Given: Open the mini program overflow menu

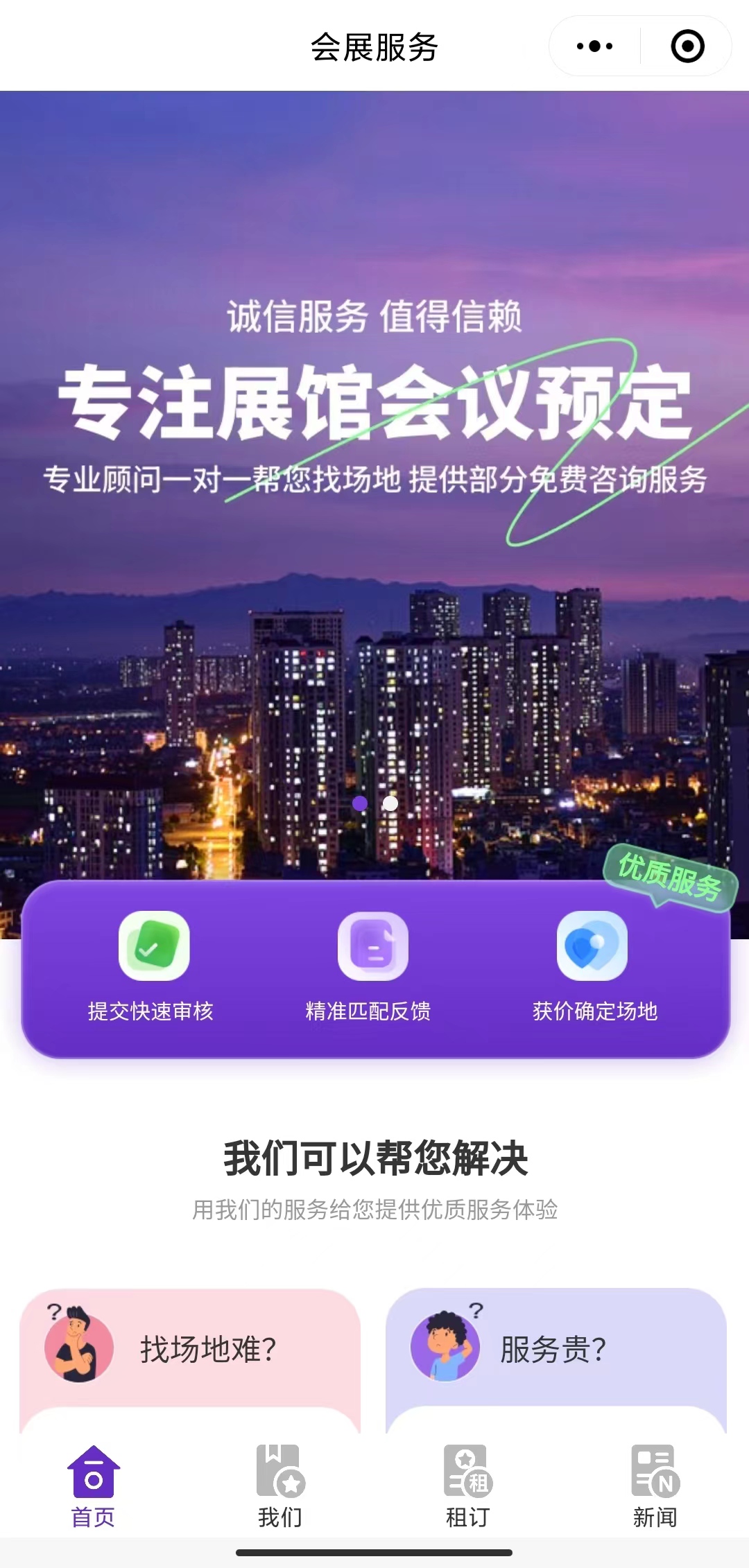Looking at the screenshot, I should [x=595, y=46].
